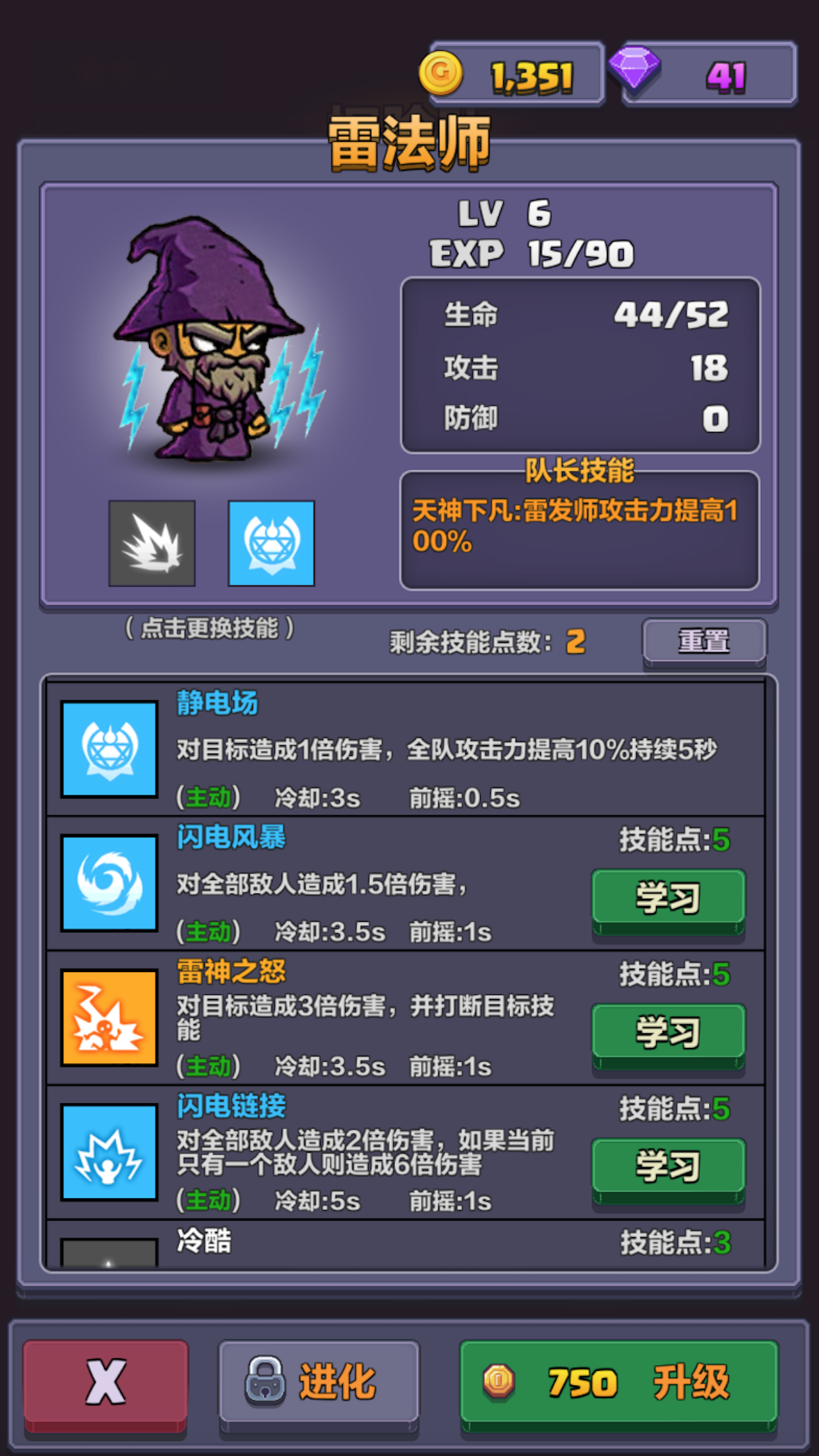The width and height of the screenshot is (819, 1456).
Task: Upgrade hero for 750 coins (升级)
Action: tap(619, 1383)
